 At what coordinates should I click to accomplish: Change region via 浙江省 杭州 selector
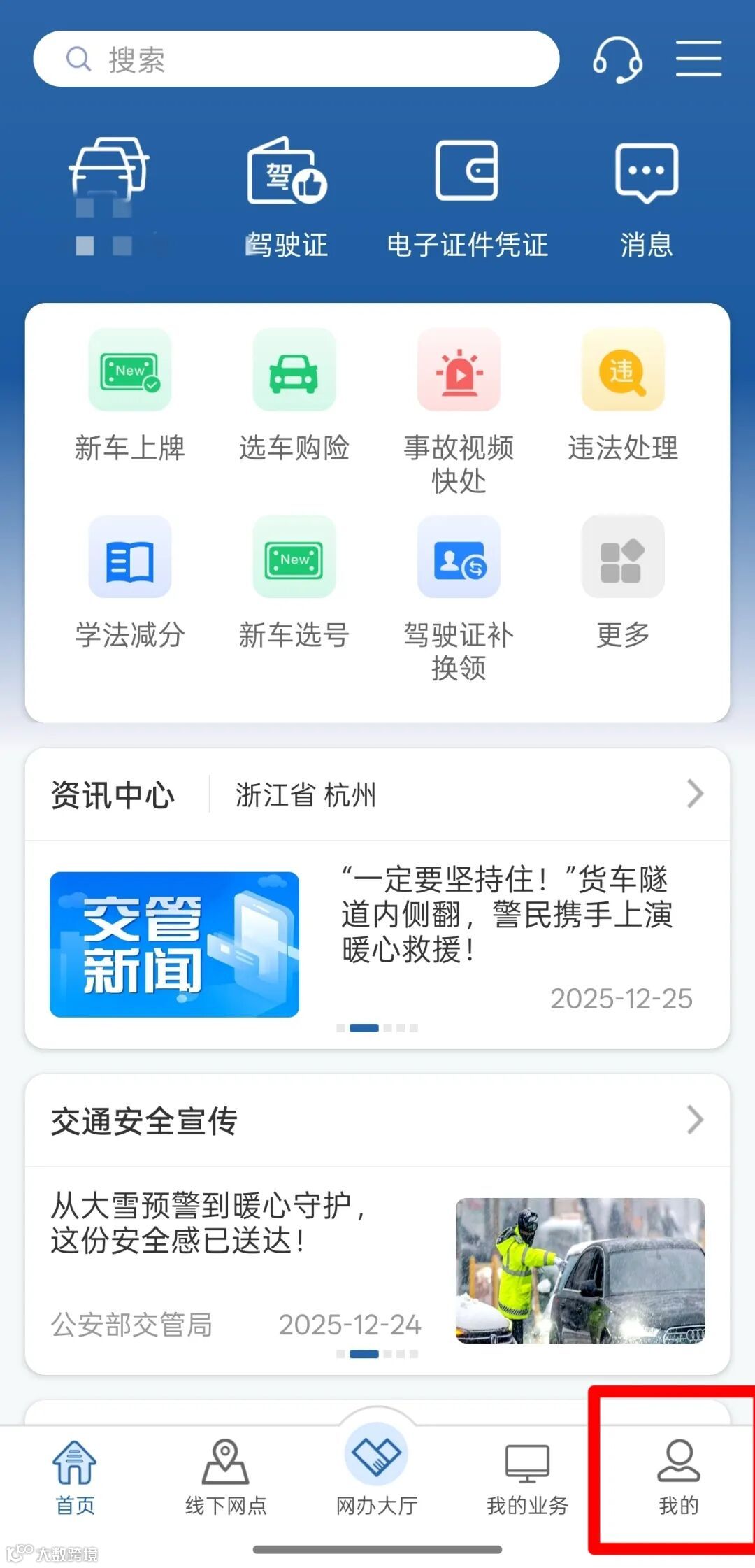point(305,794)
